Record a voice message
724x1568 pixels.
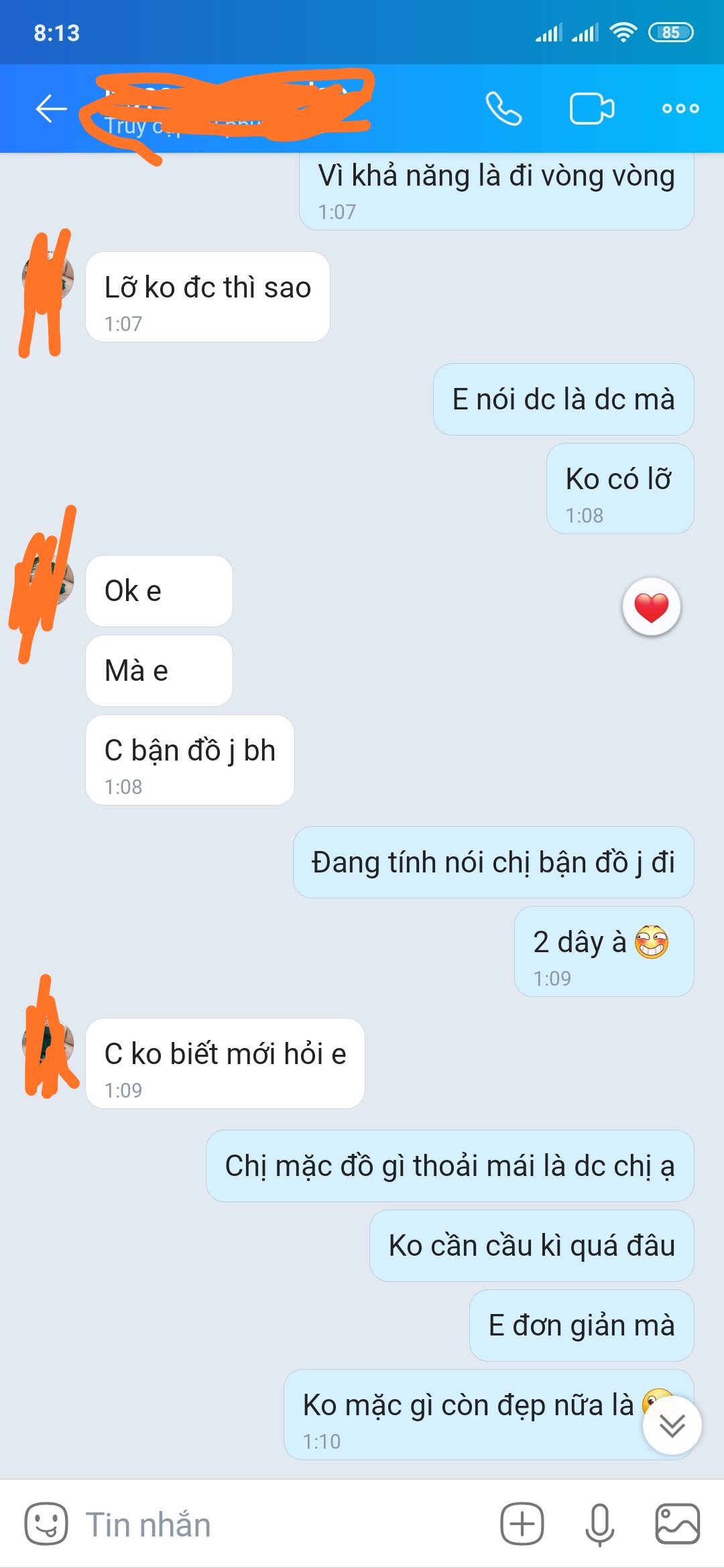click(x=599, y=1524)
